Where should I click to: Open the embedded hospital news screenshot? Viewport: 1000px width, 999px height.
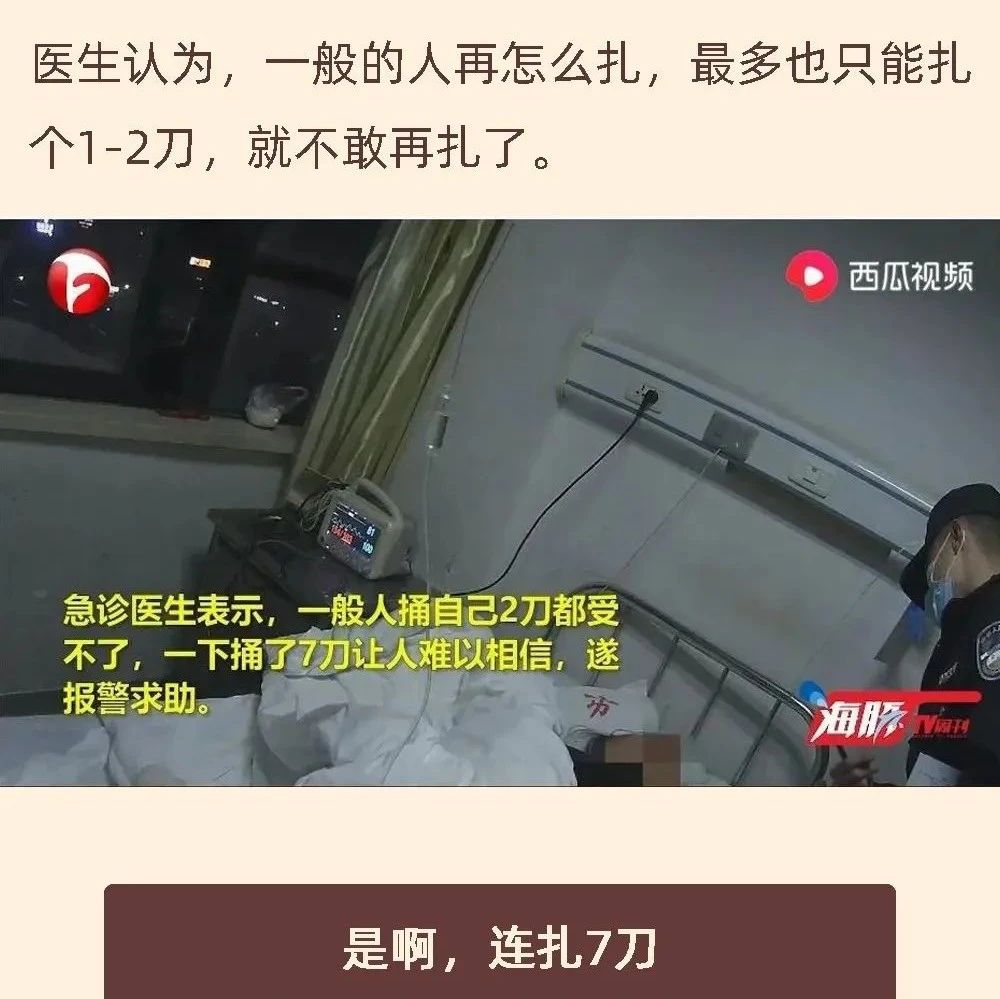point(500,502)
